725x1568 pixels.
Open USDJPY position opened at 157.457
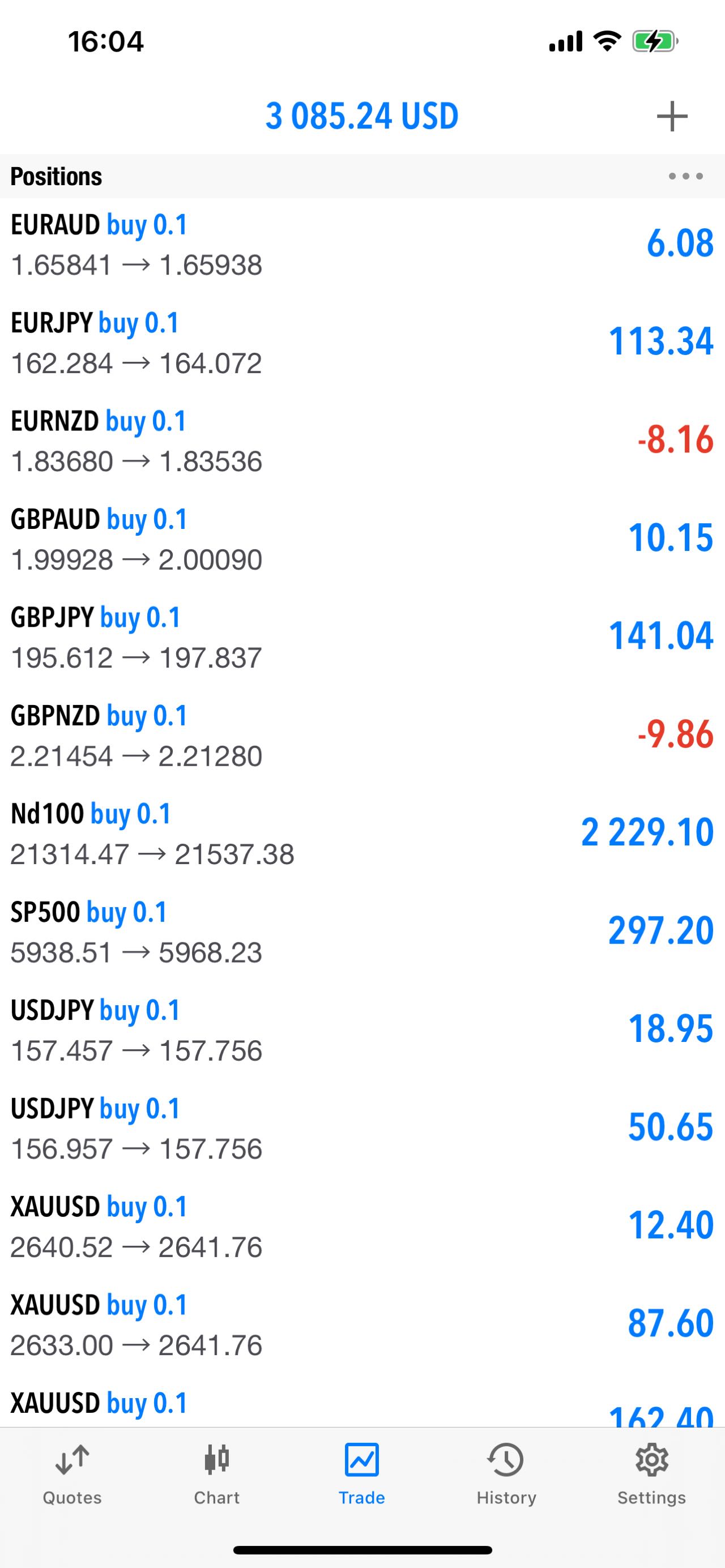(362, 1030)
